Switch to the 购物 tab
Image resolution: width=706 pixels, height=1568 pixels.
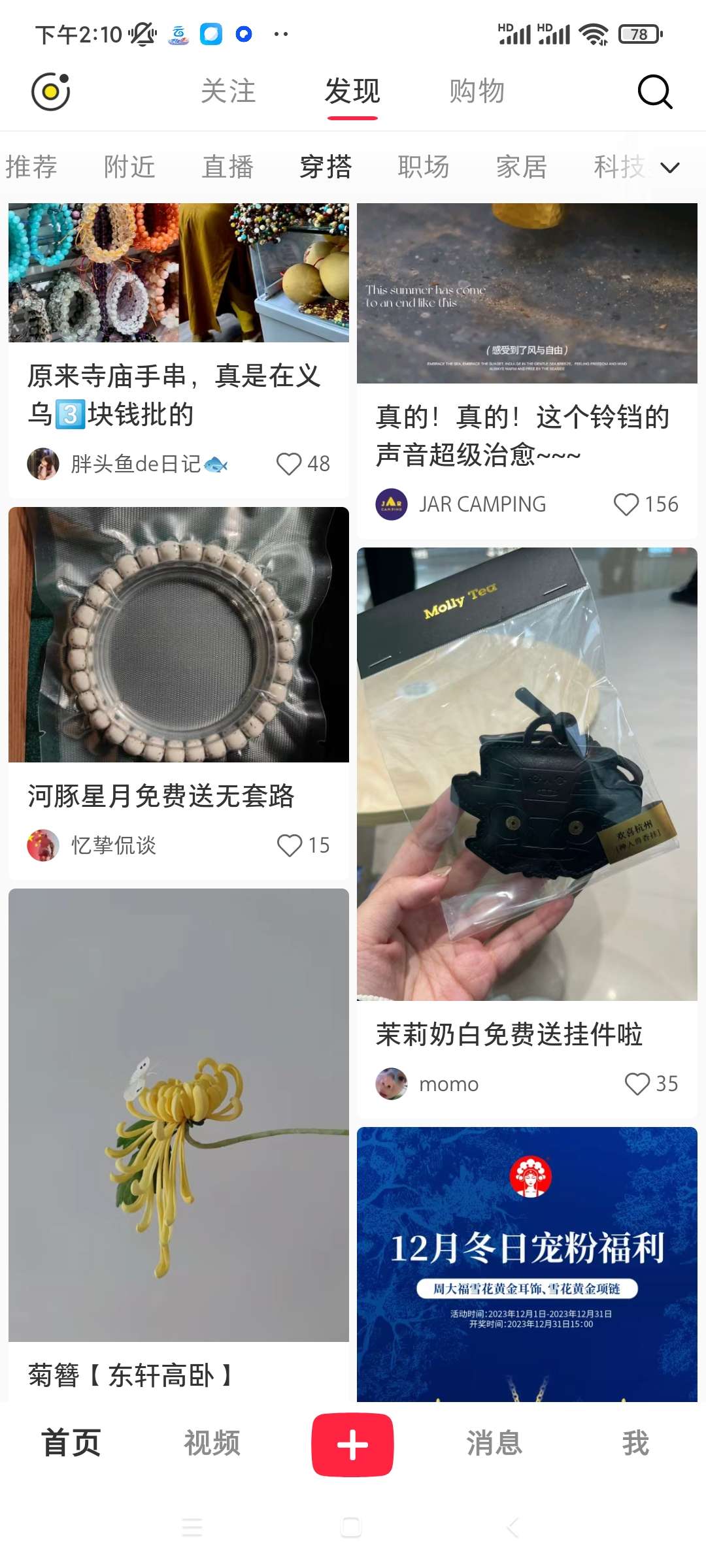477,91
